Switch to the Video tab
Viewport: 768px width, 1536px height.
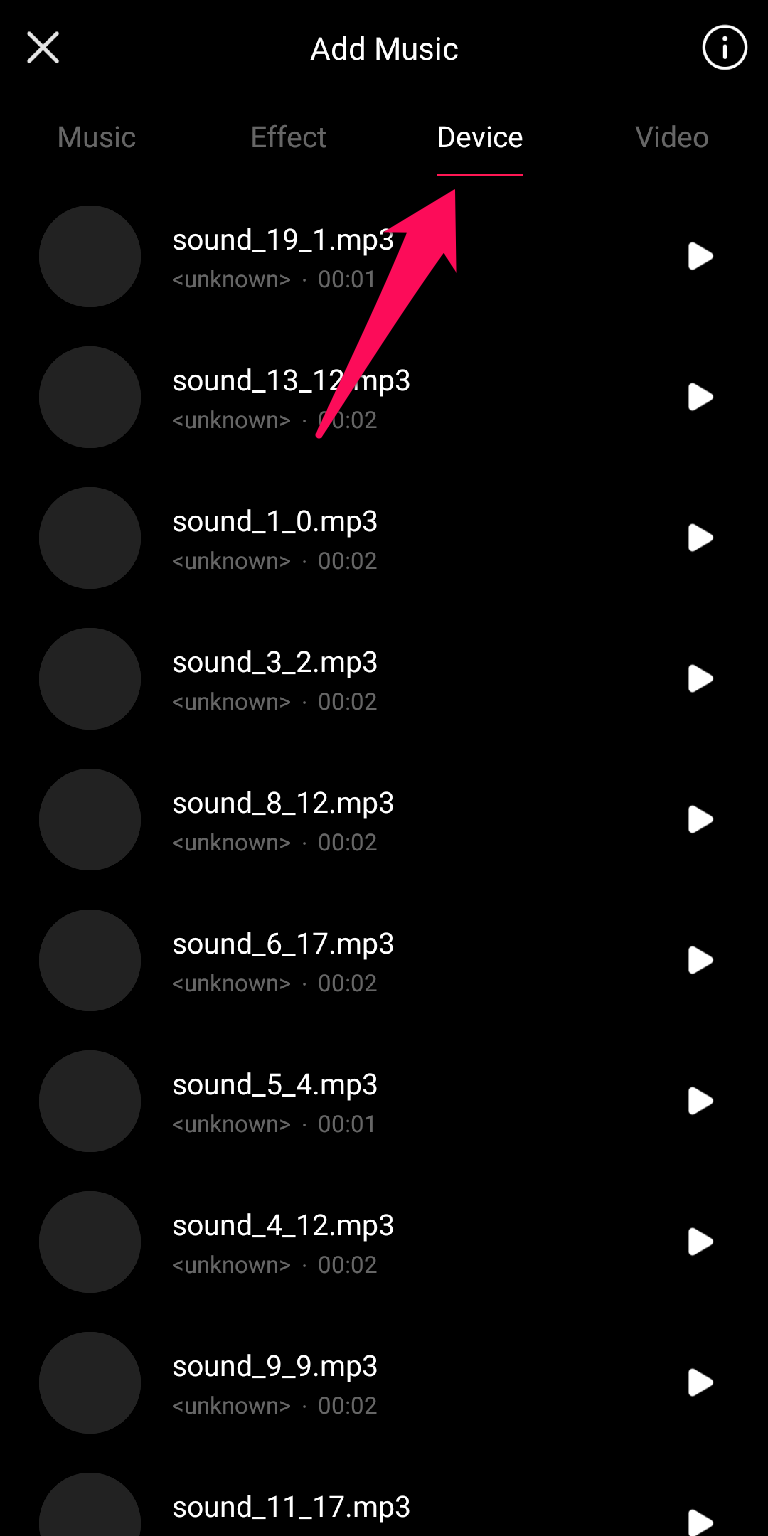pos(672,137)
